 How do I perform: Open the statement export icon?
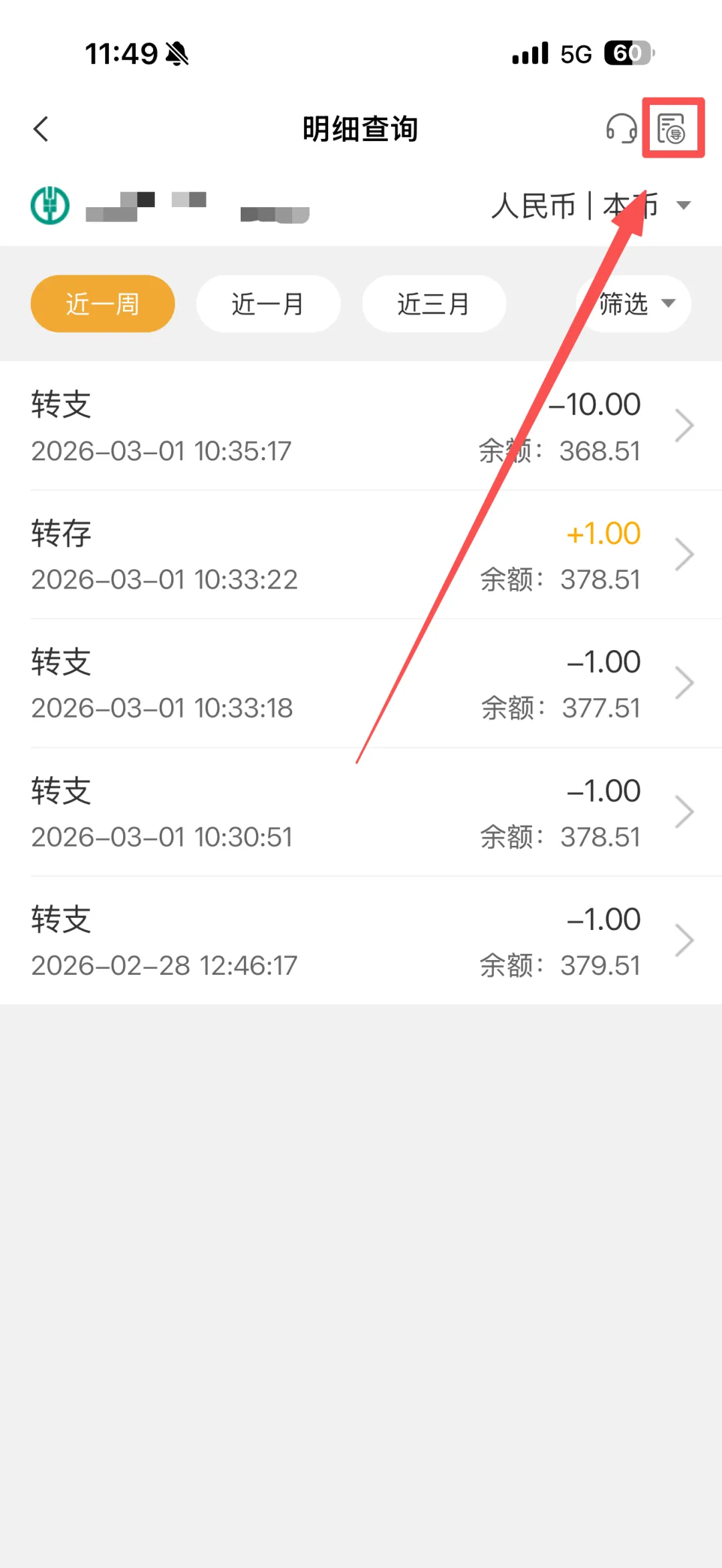click(672, 128)
